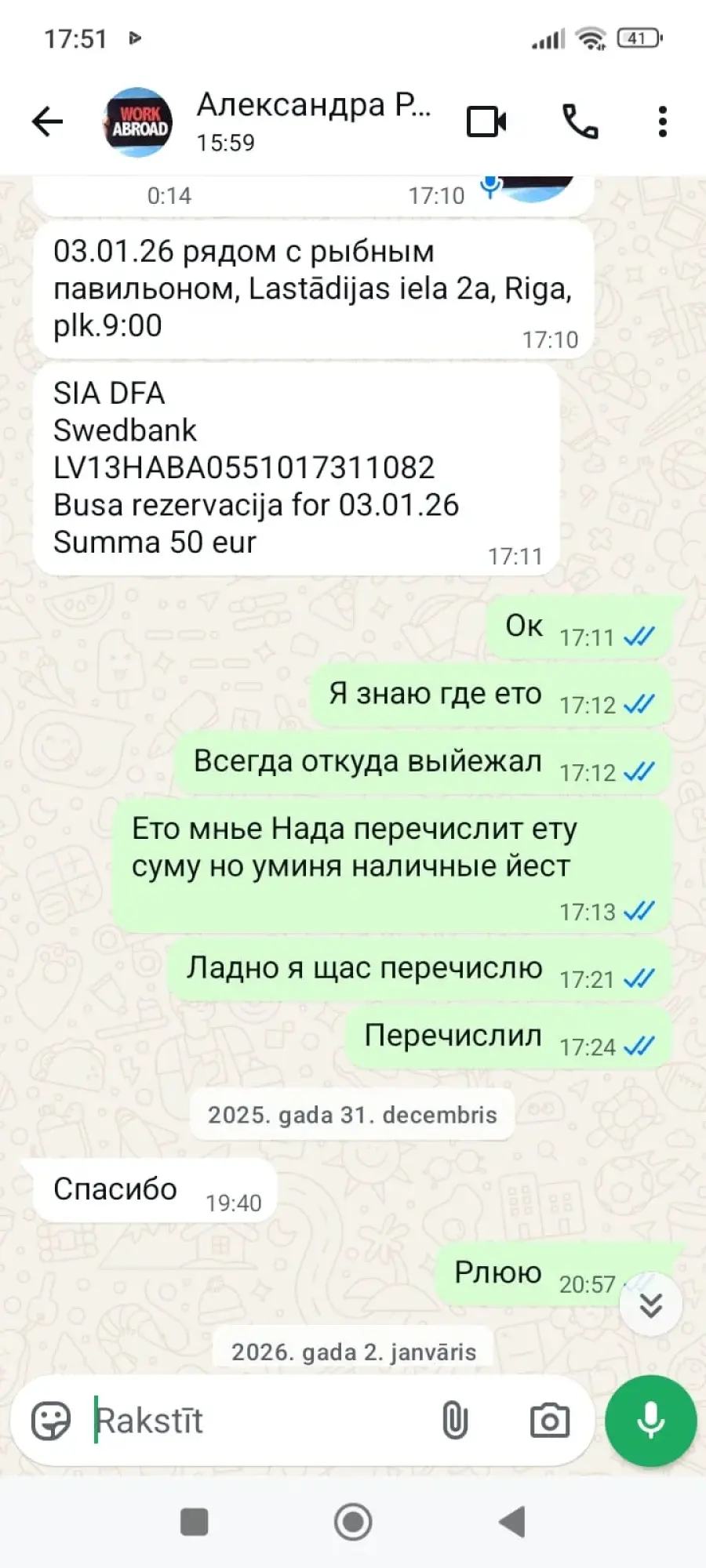The width and height of the screenshot is (706, 1568).
Task: Tap the system home button
Action: (x=353, y=1523)
